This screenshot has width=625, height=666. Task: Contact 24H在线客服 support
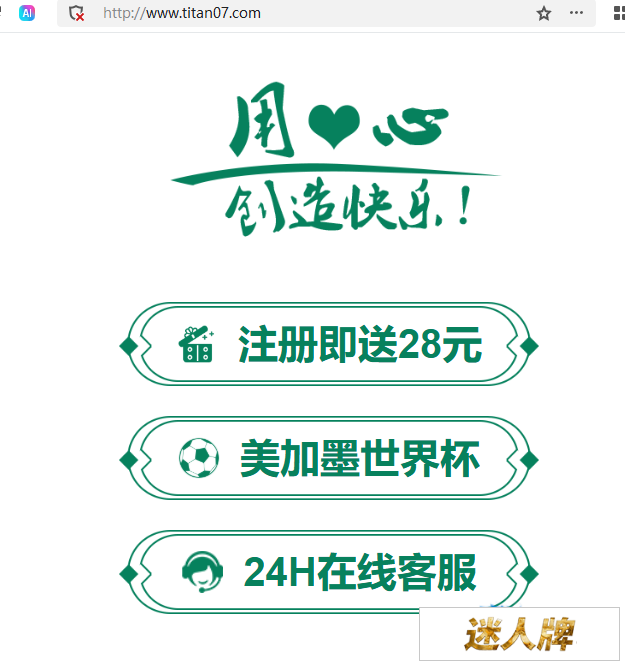pos(329,573)
